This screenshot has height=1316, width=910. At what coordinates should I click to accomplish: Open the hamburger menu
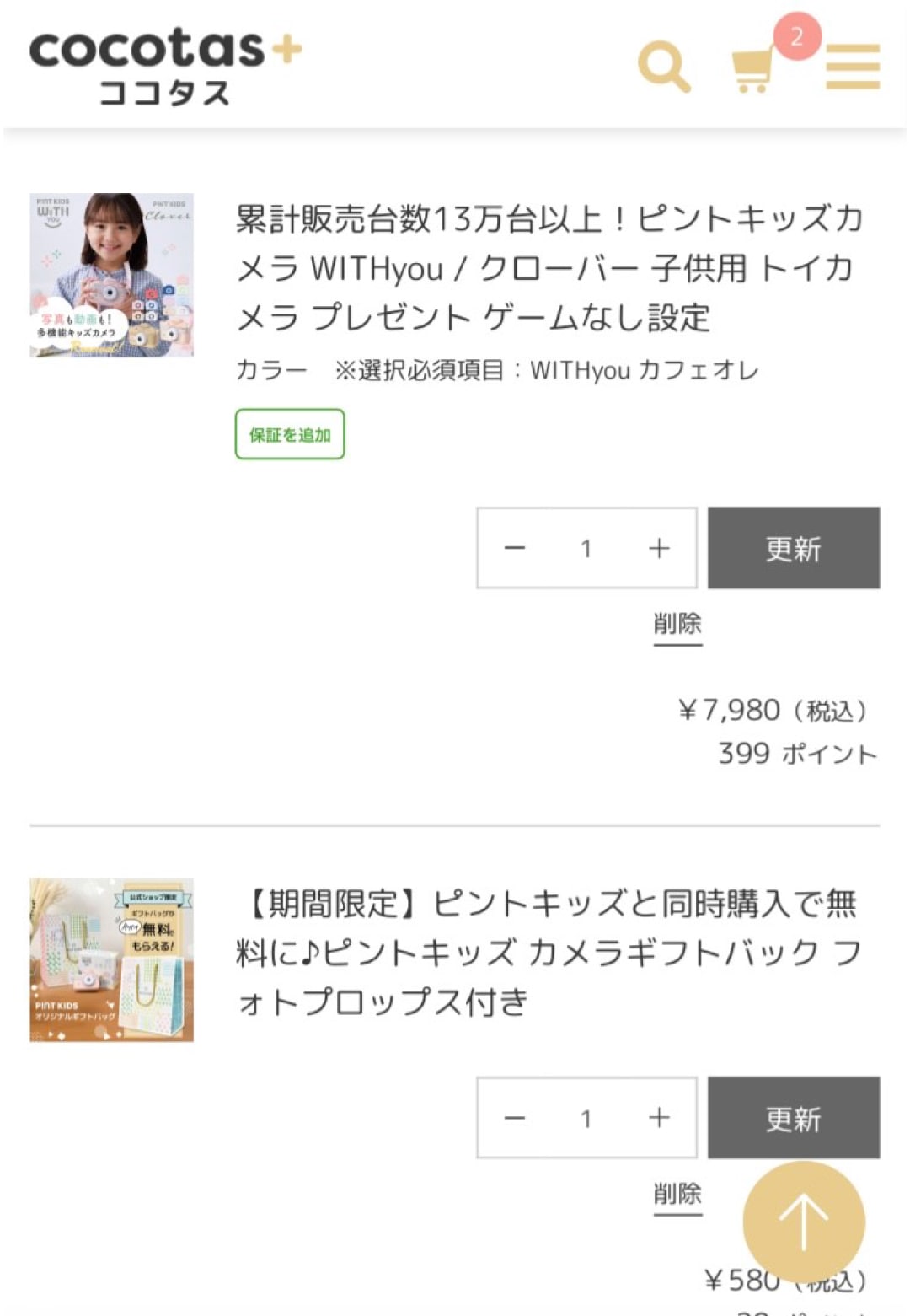(852, 67)
